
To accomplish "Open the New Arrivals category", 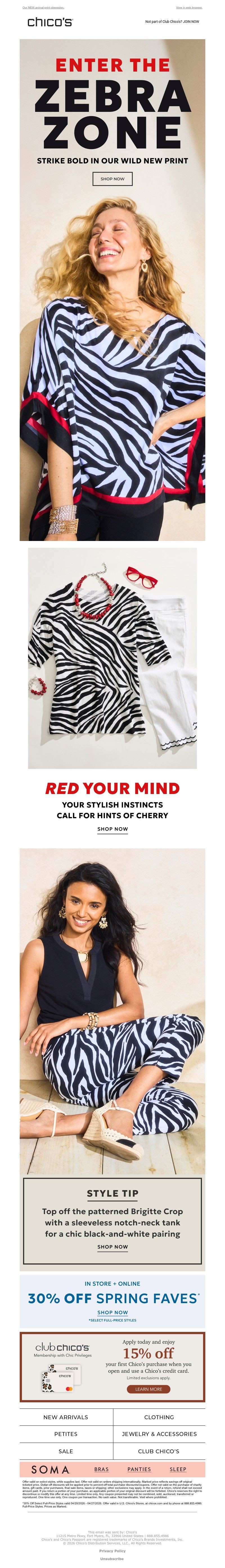I will (x=66, y=1417).
